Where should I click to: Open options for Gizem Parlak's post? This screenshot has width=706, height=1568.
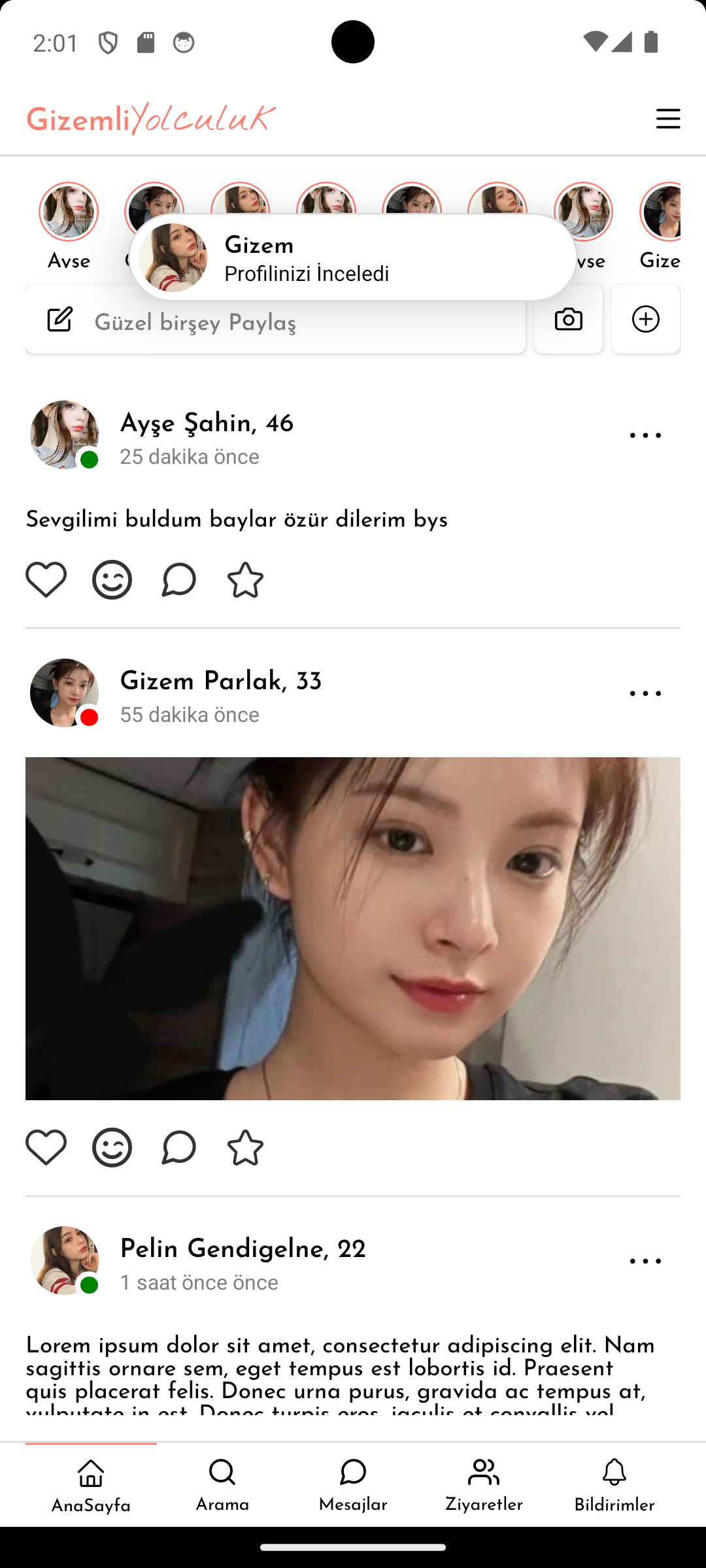point(645,694)
